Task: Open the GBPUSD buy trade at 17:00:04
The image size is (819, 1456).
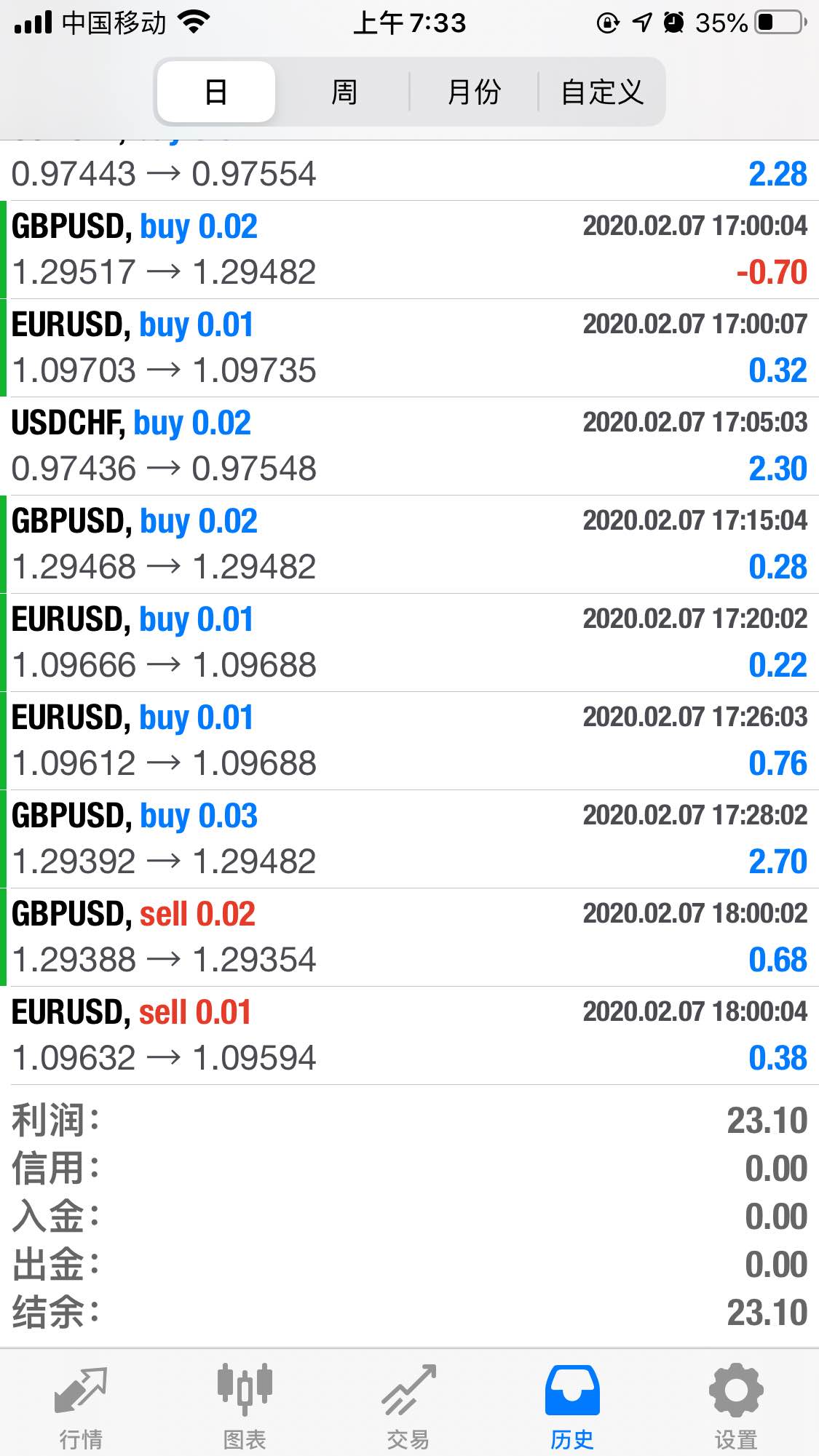Action: [x=409, y=250]
